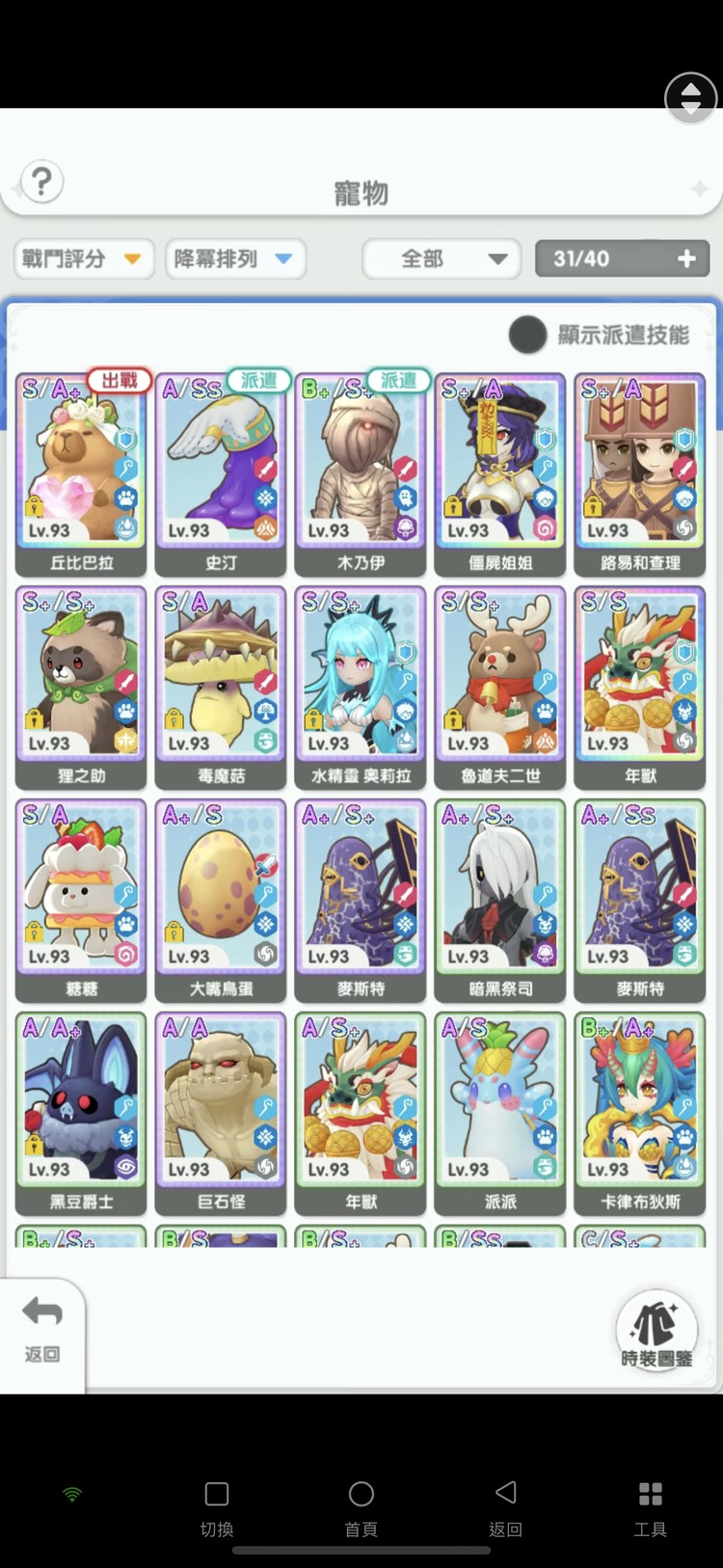Open the 戰鬥評分 sort dropdown

pos(84,258)
